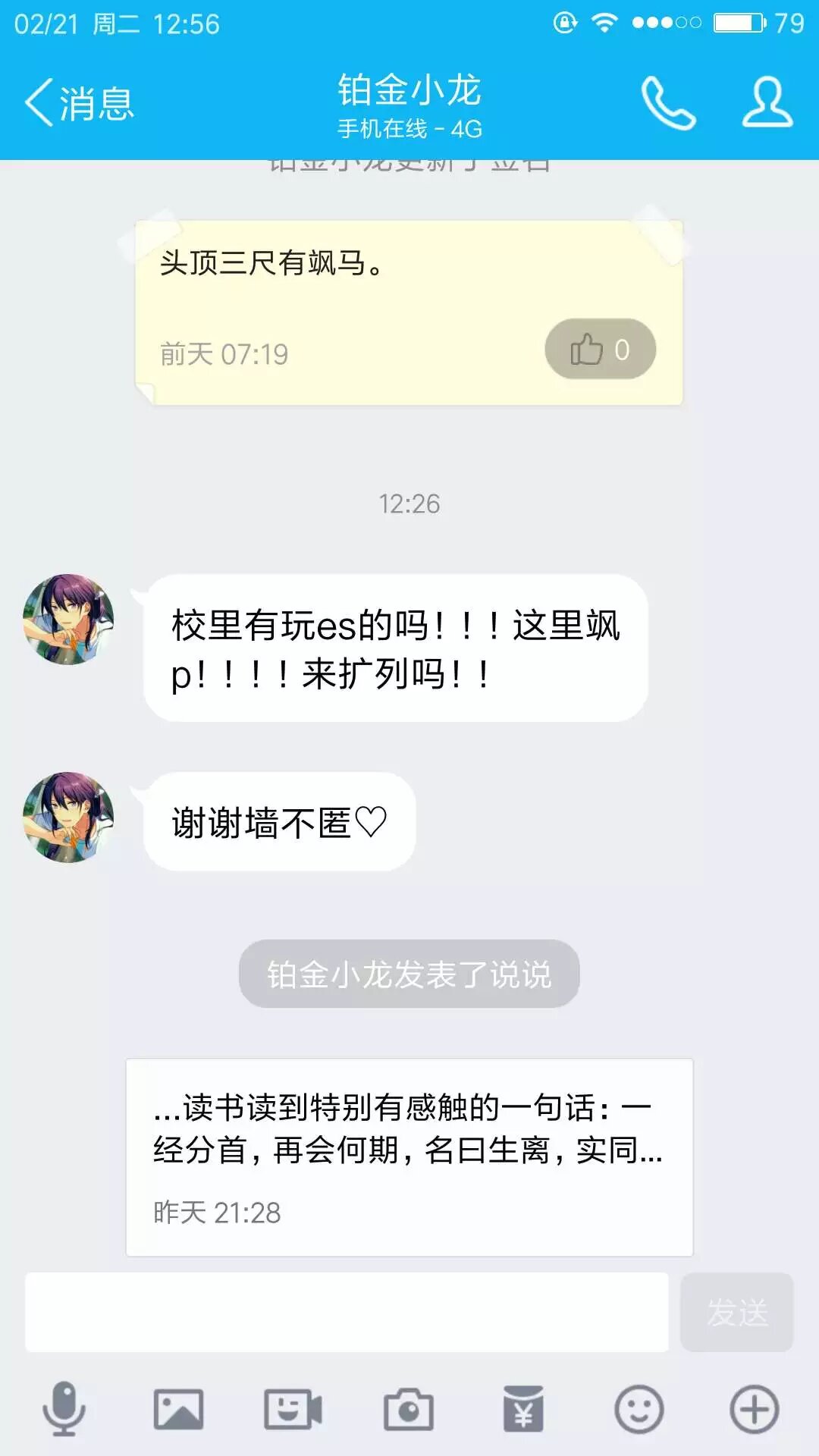Viewport: 819px width, 1456px height.
Task: Open 铂金小龙's profile page
Action: [x=767, y=103]
